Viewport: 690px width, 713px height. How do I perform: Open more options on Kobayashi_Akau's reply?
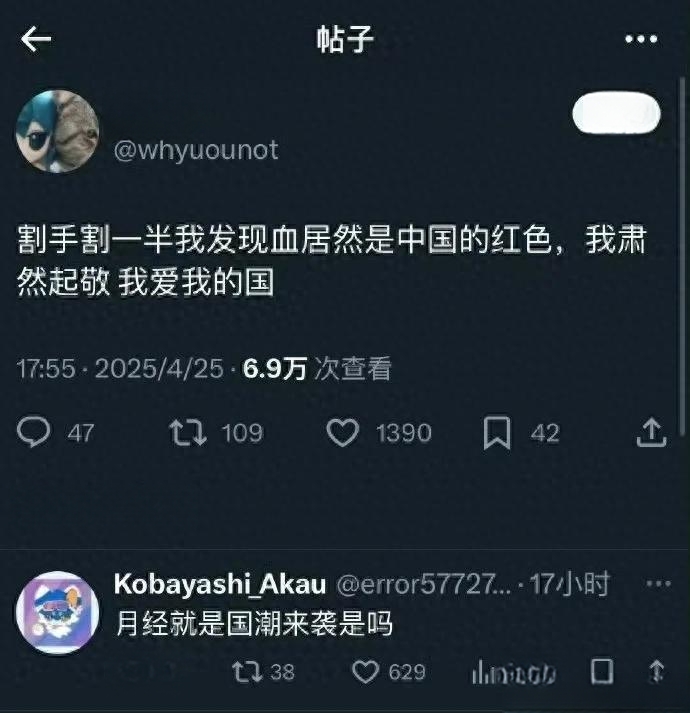pos(657,584)
